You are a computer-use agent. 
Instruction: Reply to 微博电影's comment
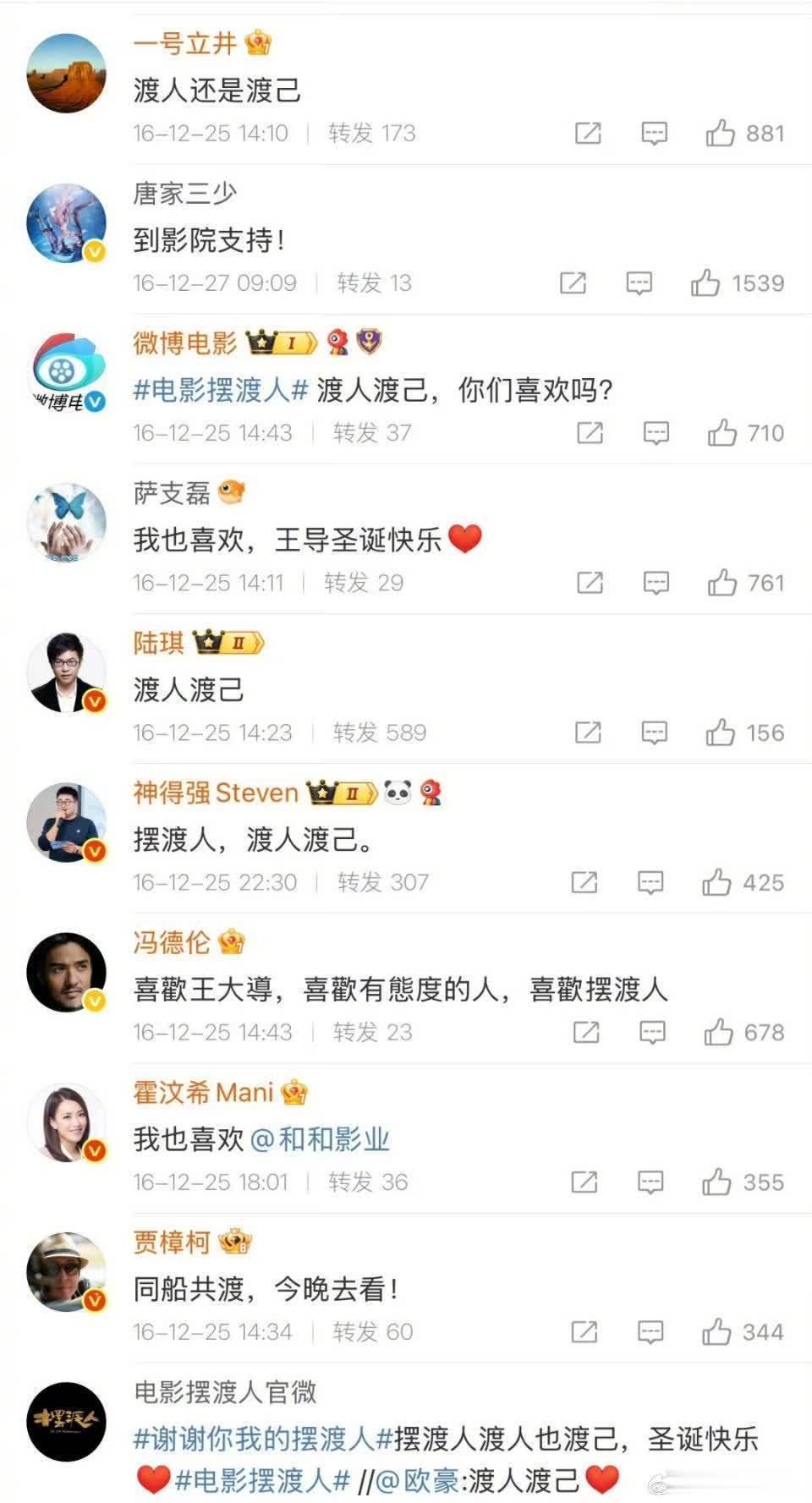click(x=656, y=433)
